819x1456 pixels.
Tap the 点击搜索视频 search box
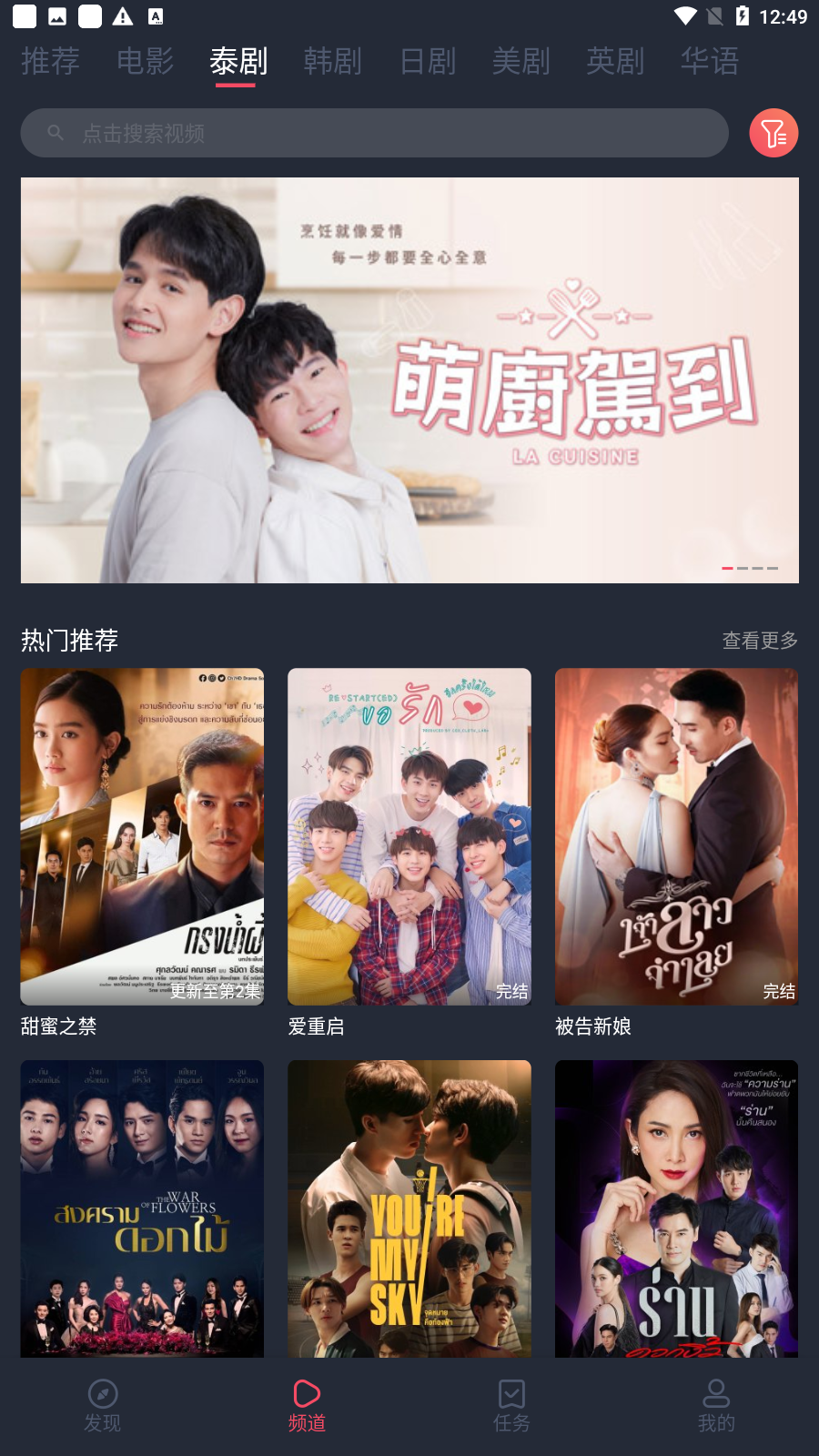[374, 134]
